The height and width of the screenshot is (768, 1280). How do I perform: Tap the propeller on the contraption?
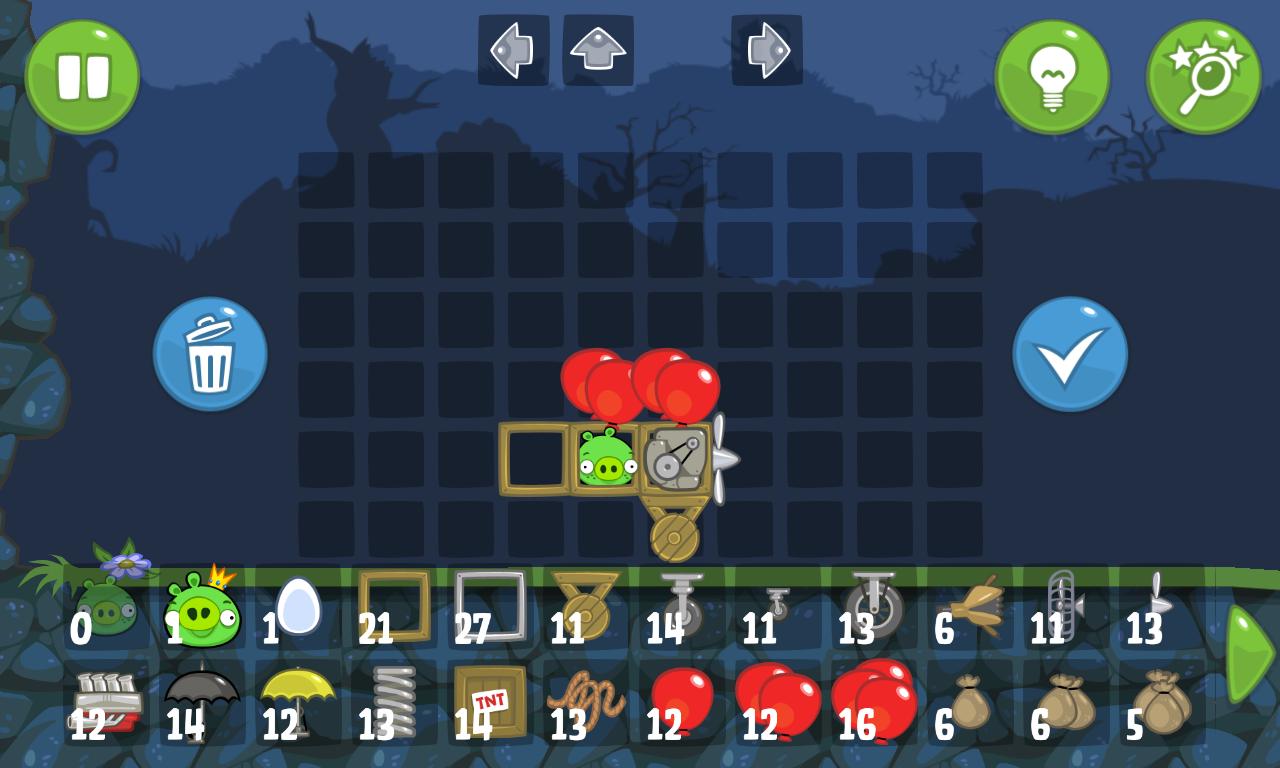722,459
